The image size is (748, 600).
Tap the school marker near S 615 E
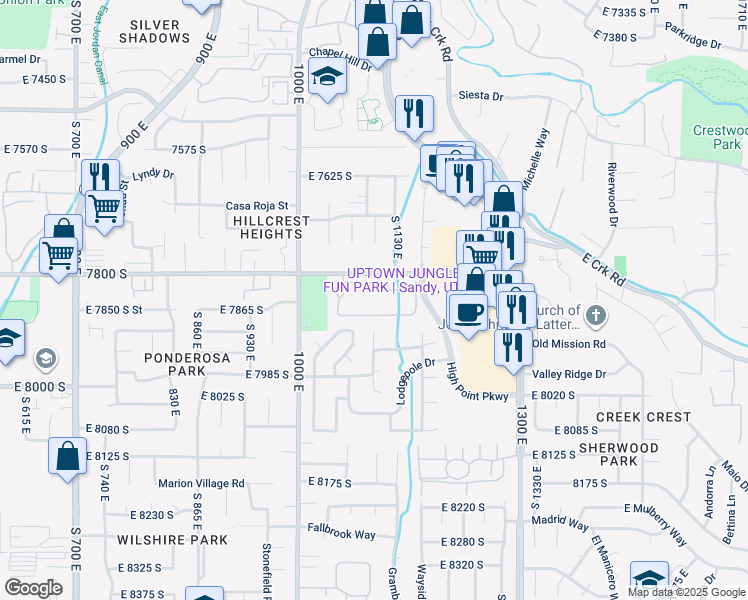46,358
